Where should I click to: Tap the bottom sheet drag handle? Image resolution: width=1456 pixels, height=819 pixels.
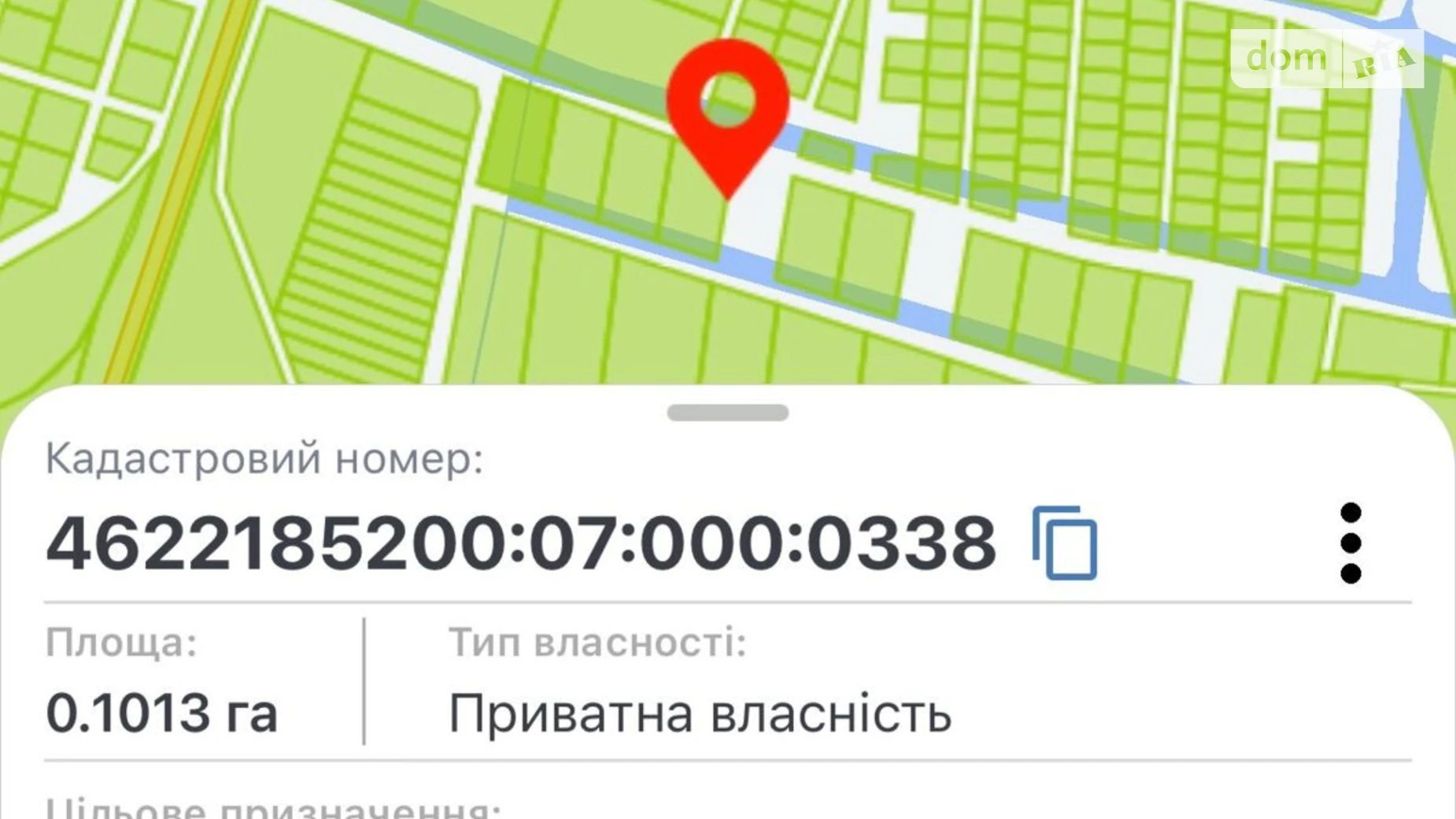(x=727, y=413)
